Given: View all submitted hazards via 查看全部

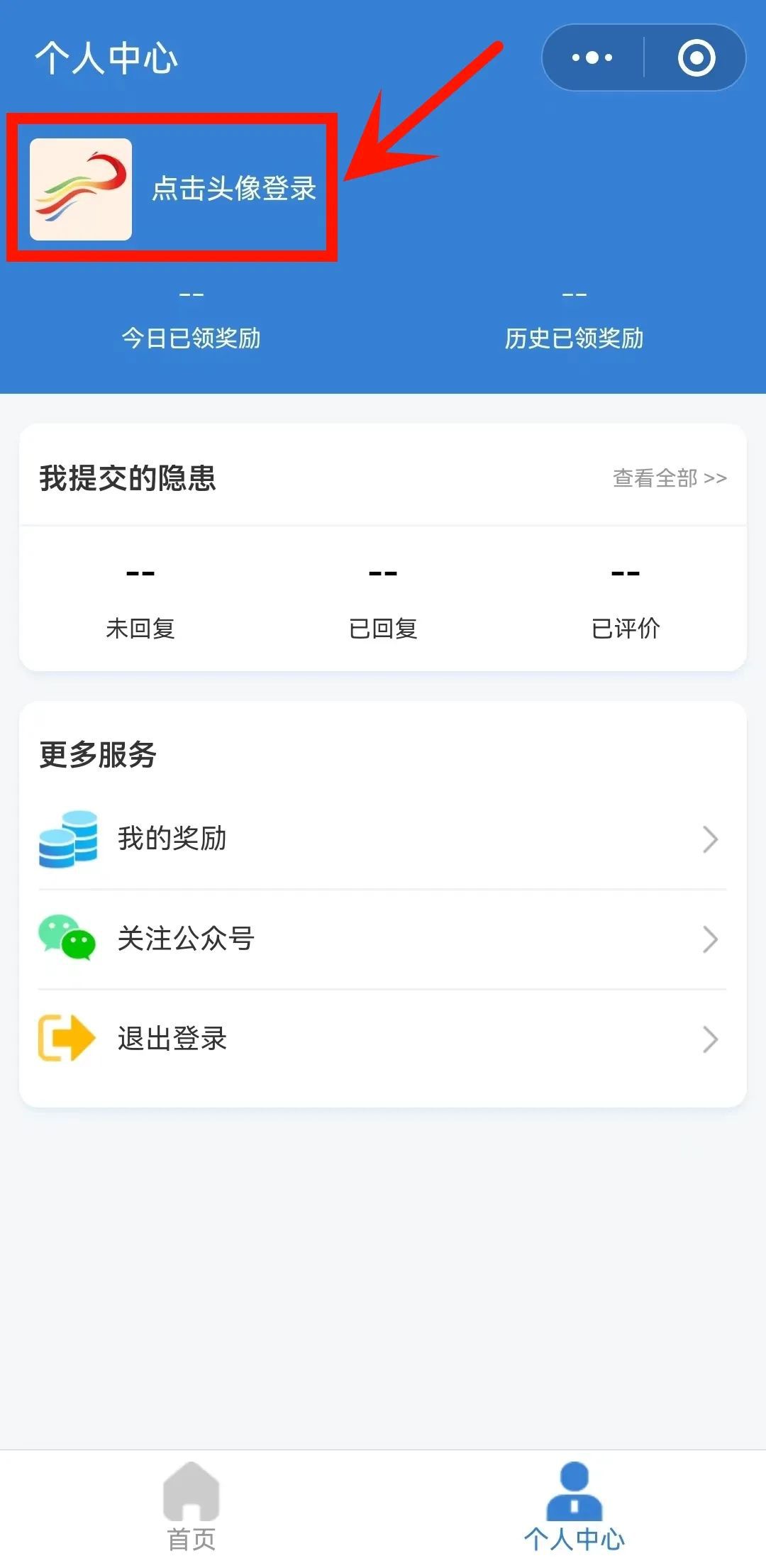Looking at the screenshot, I should (670, 478).
